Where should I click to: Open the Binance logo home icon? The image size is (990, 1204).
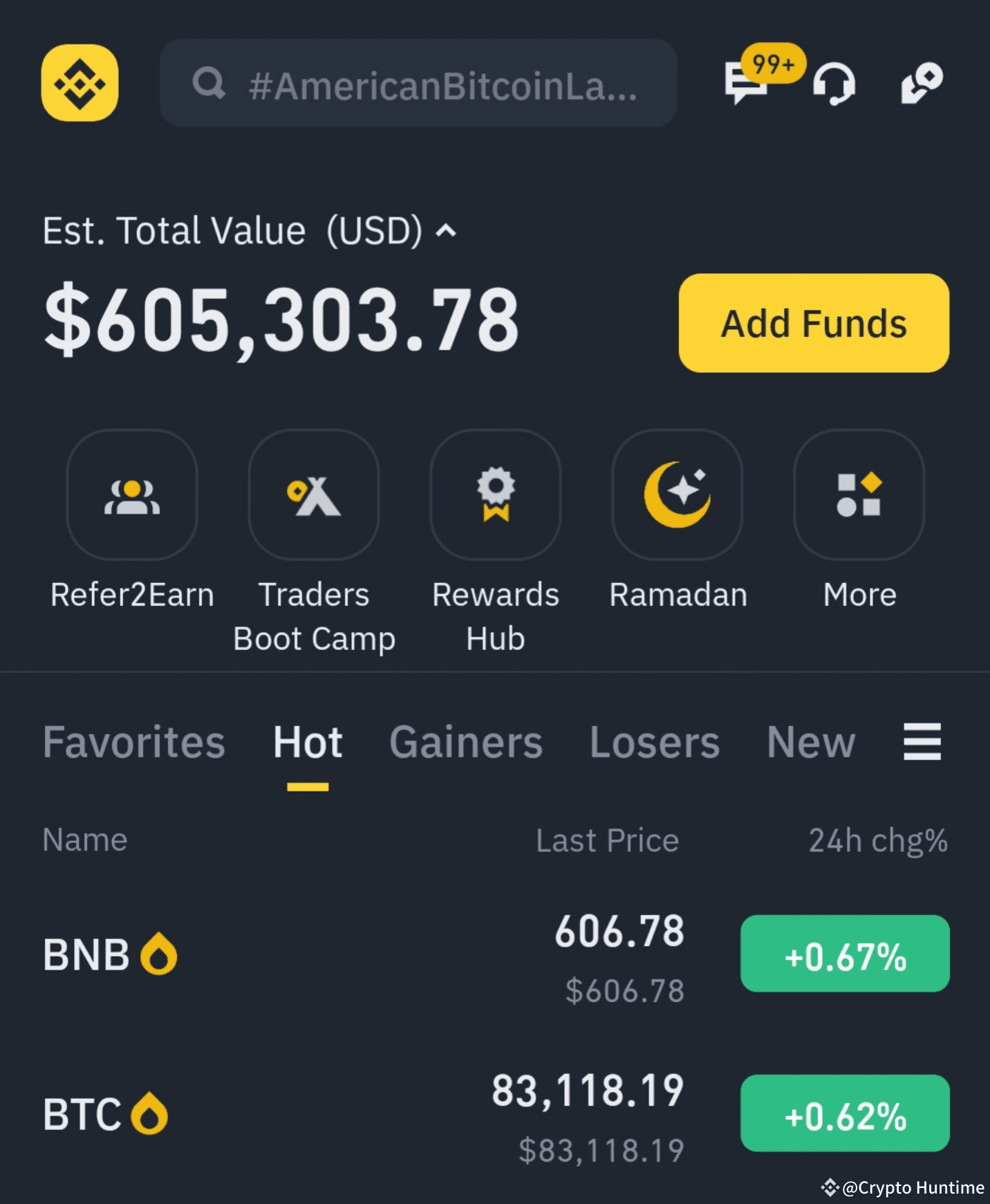[80, 84]
